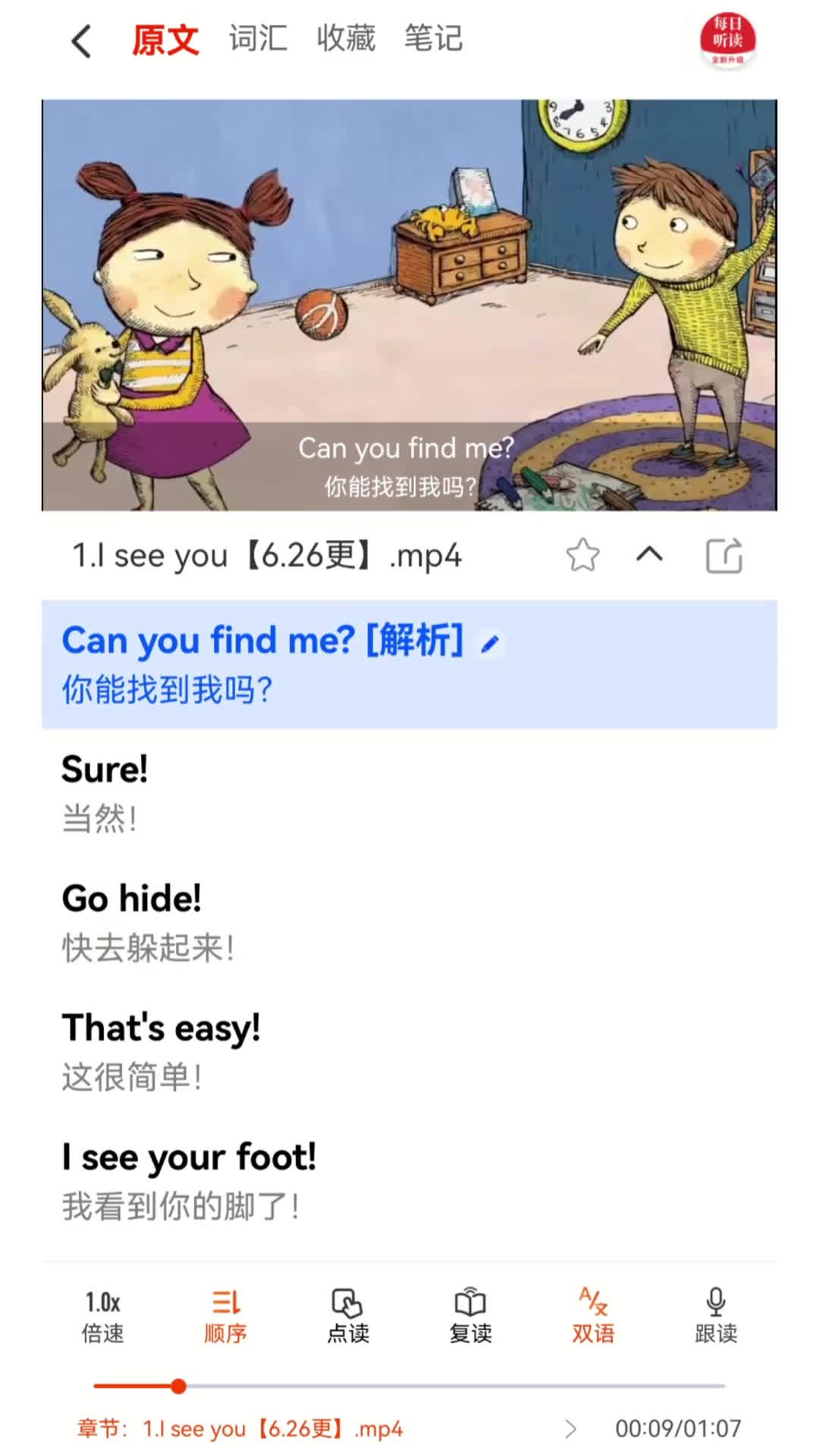The width and height of the screenshot is (819, 1456).
Task: Favorite the video using the star icon
Action: [582, 555]
